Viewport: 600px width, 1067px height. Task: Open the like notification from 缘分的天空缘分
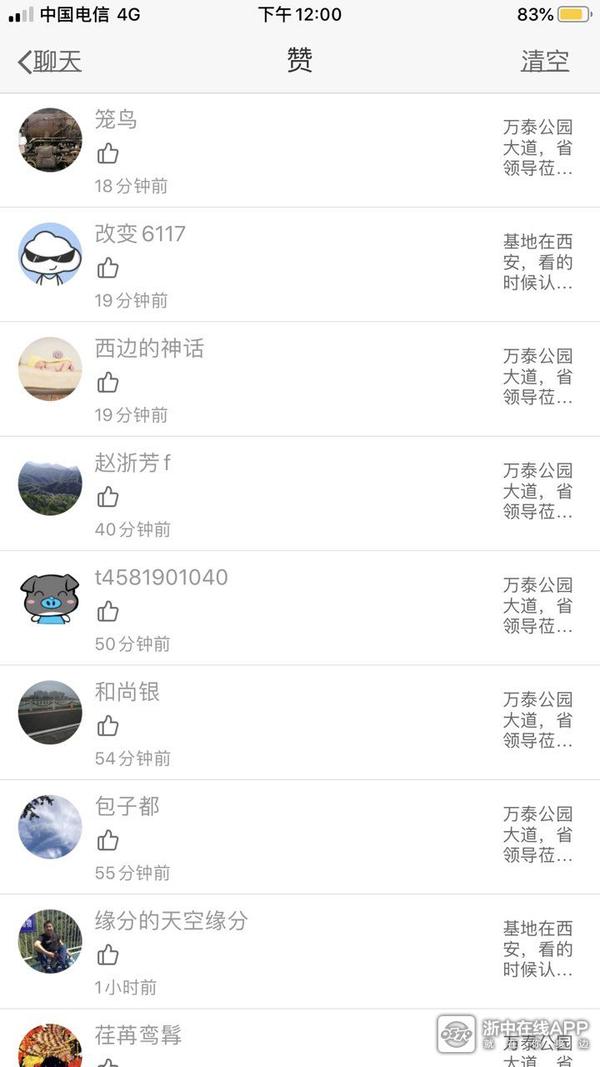pyautogui.click(x=300, y=951)
